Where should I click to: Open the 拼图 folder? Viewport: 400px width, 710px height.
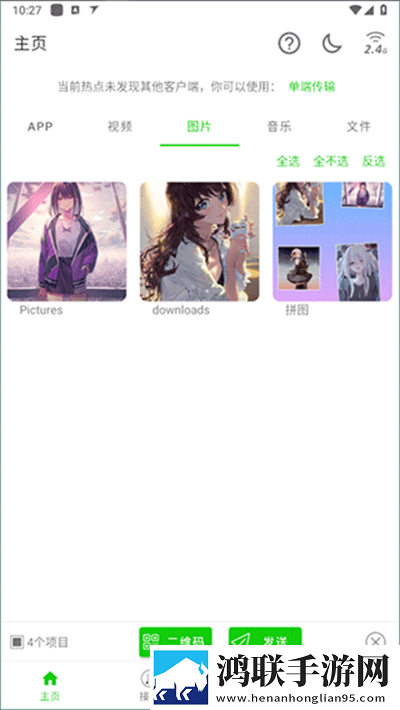pyautogui.click(x=332, y=242)
